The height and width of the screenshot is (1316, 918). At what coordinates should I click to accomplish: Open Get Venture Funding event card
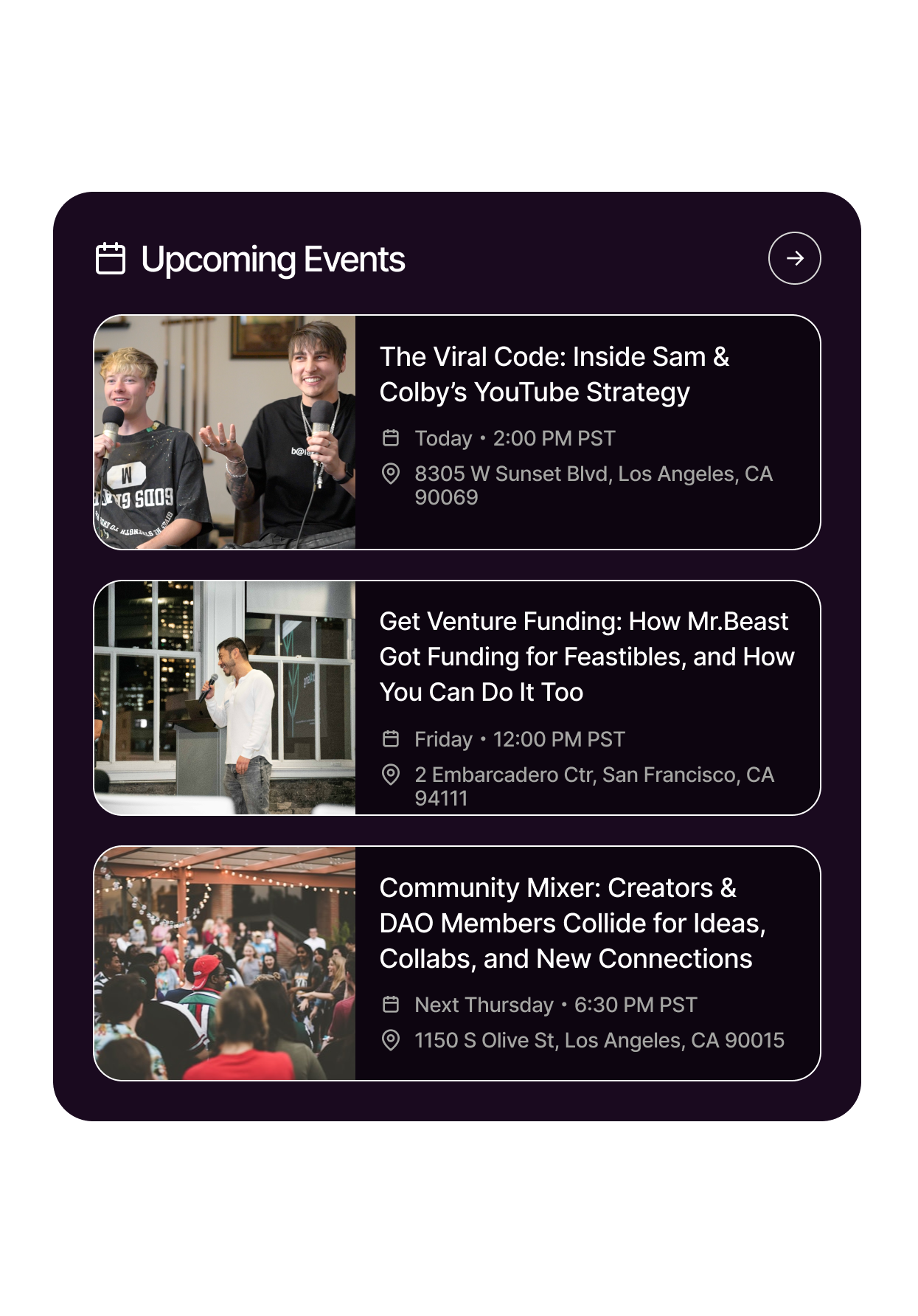[x=586, y=657]
